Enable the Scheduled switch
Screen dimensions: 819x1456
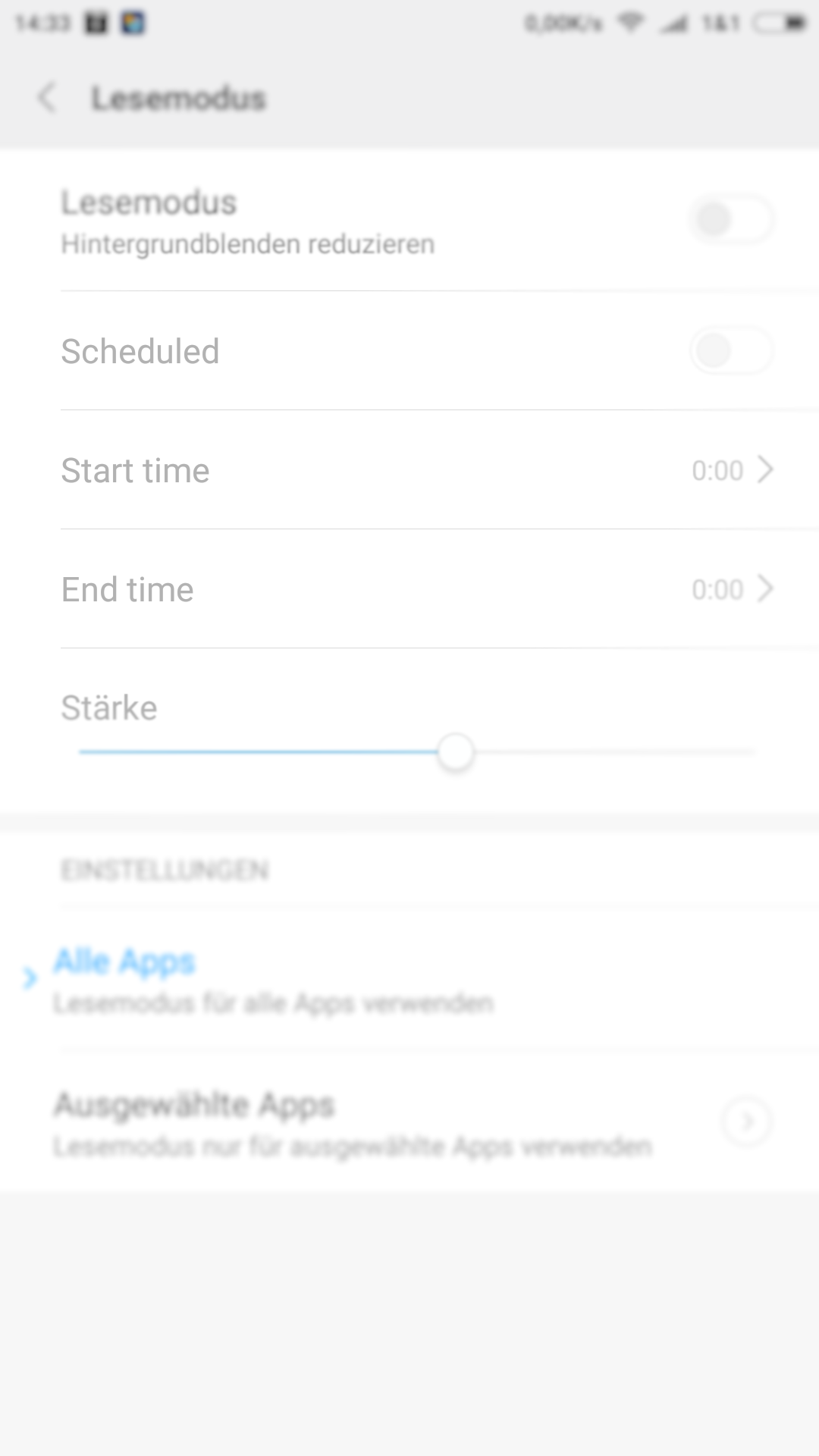point(732,350)
